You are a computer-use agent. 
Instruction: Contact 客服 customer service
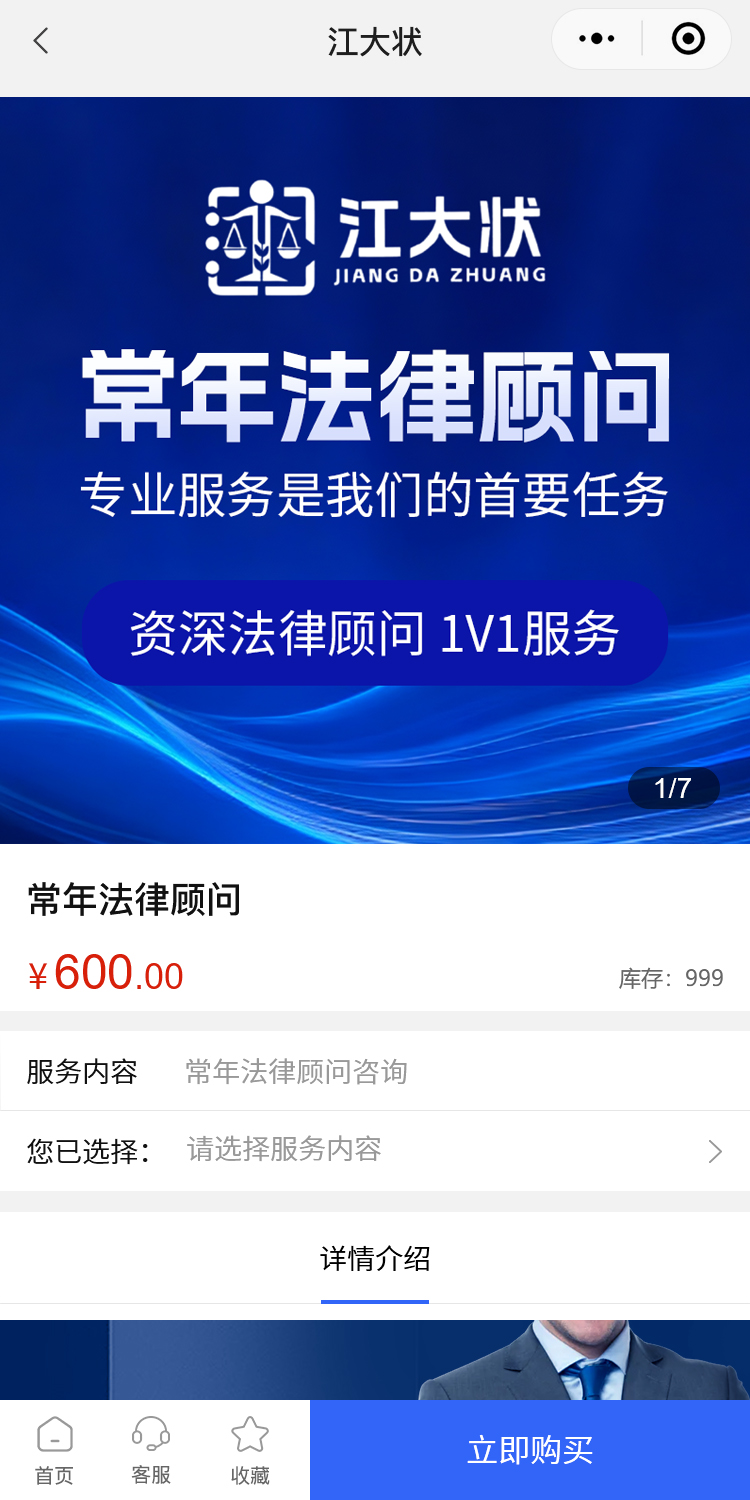pos(151,1450)
